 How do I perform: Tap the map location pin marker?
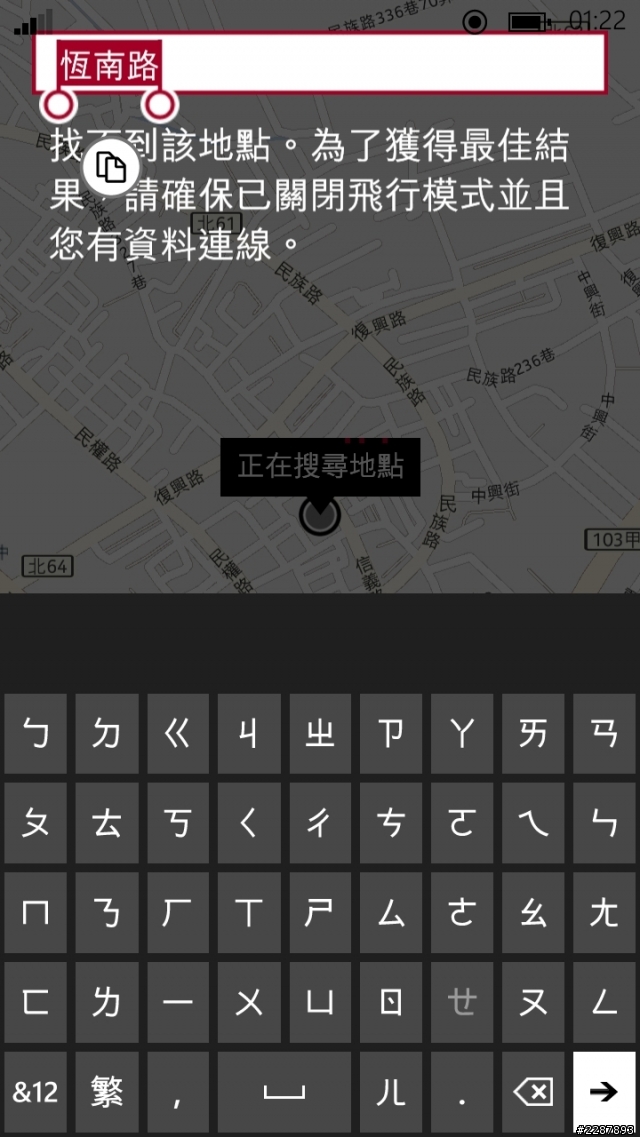[320, 516]
